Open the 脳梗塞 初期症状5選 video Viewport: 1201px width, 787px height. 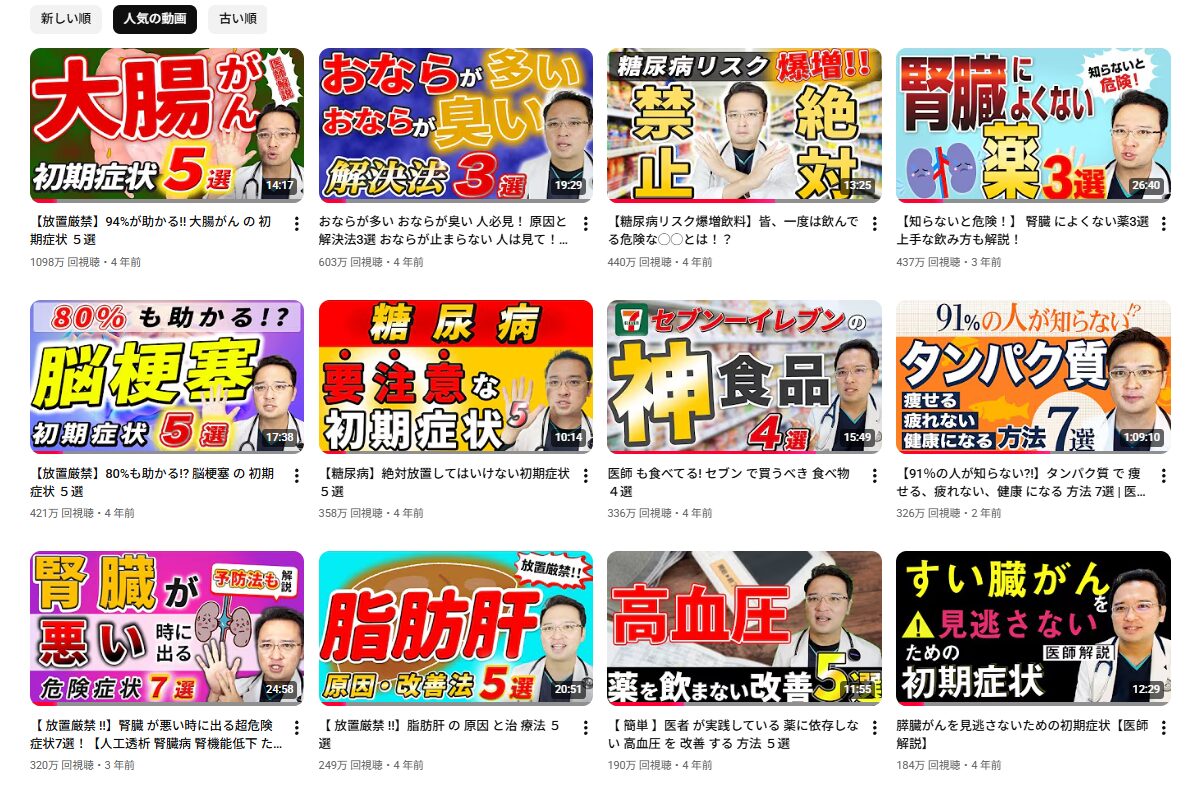click(x=167, y=376)
